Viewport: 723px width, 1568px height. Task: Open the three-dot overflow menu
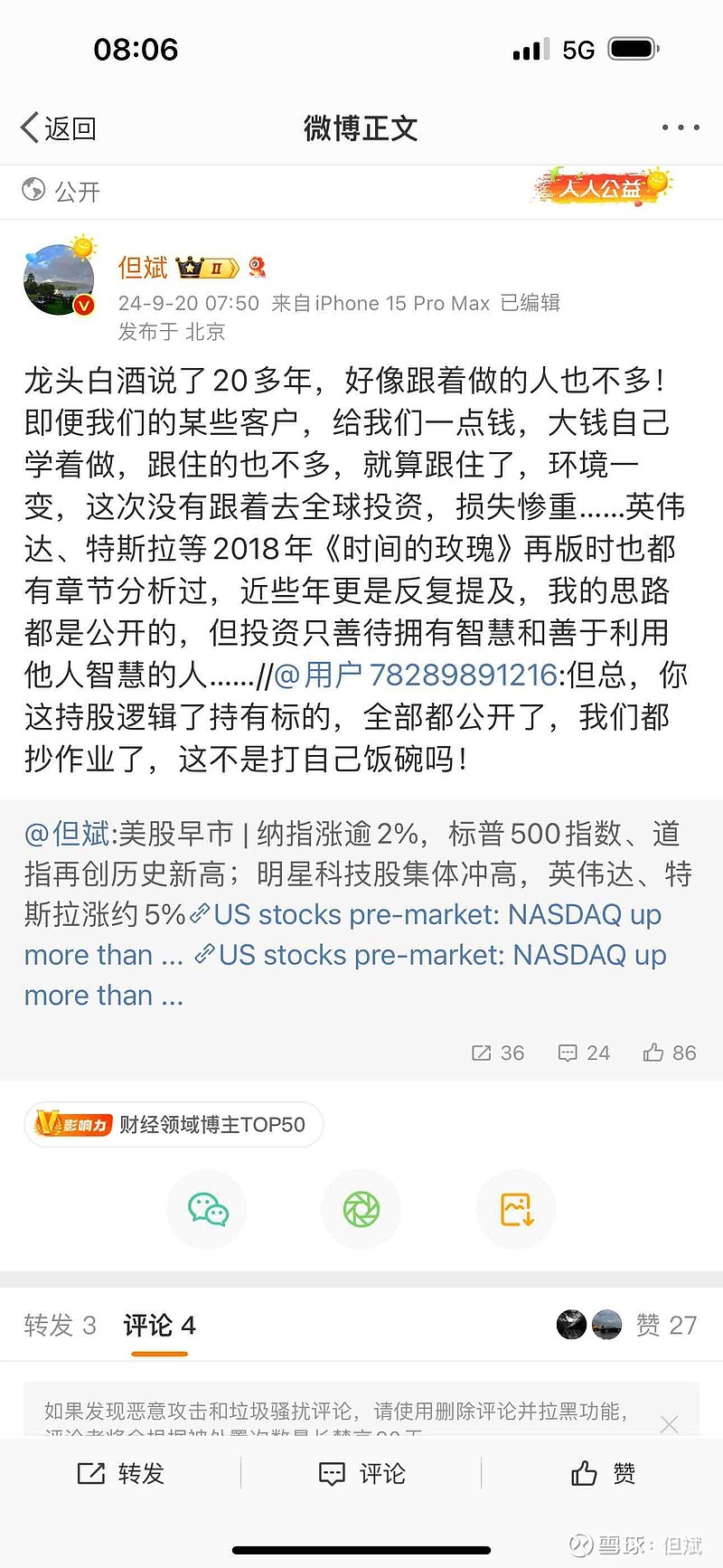(680, 128)
